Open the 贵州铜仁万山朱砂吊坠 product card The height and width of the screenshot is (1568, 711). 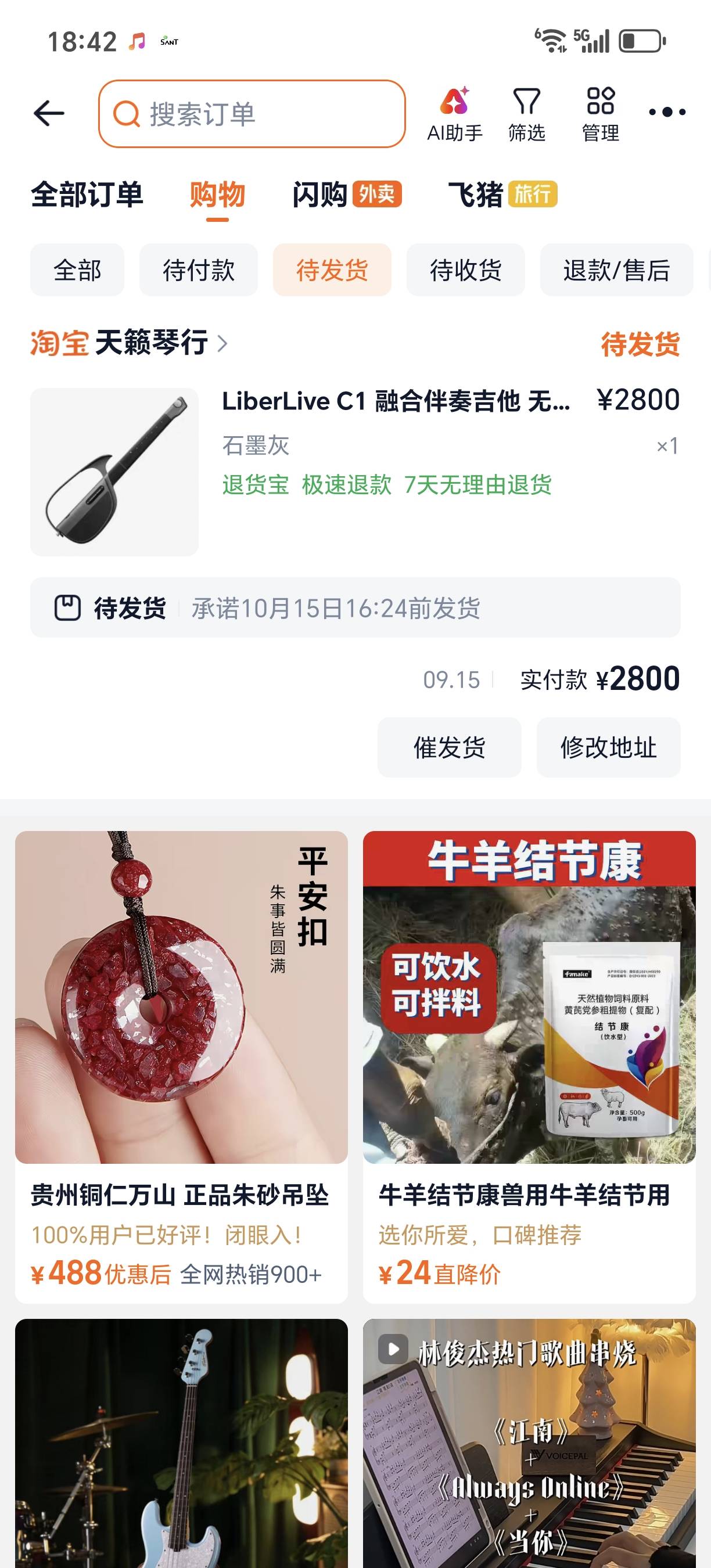tap(181, 1067)
